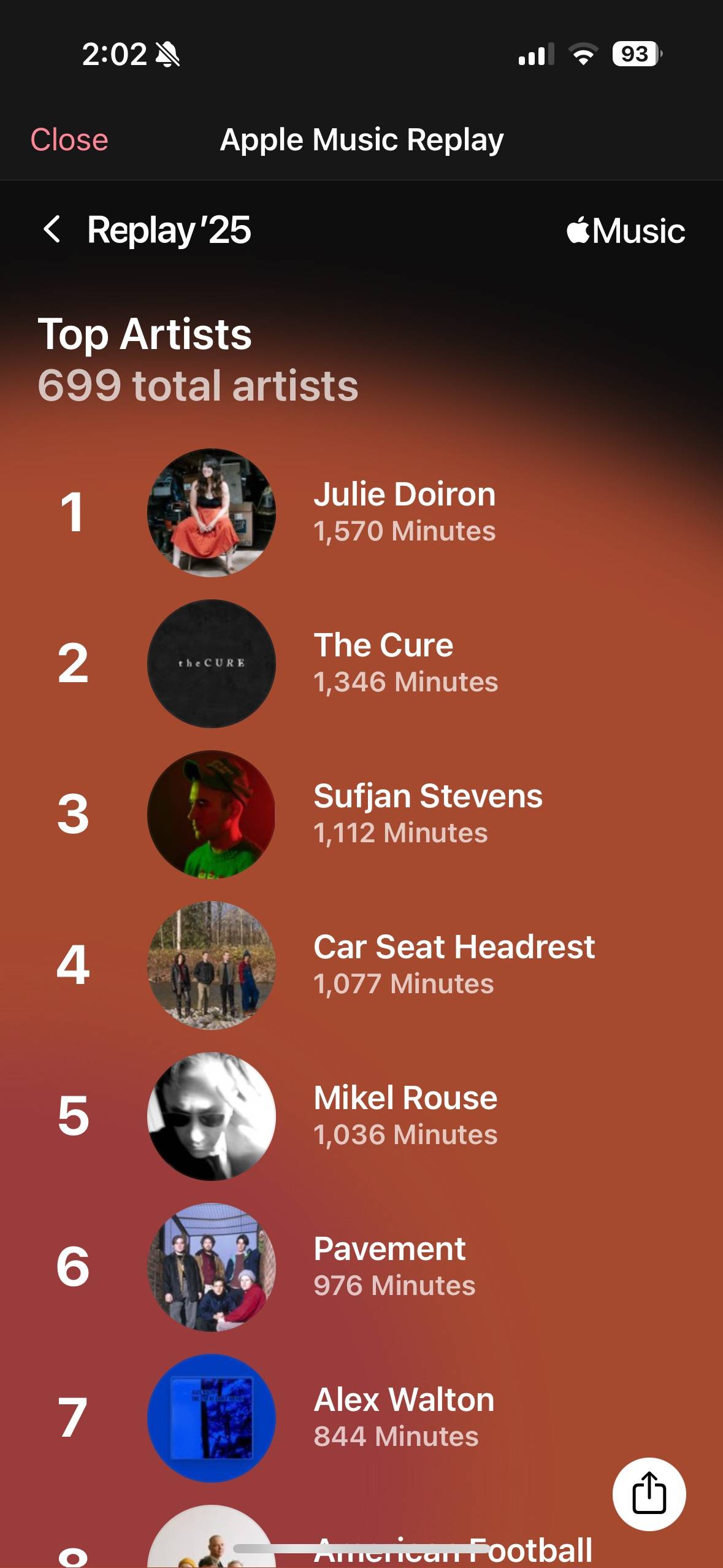Open Alex Walton's entry
723x1568 pixels.
pyautogui.click(x=362, y=1418)
